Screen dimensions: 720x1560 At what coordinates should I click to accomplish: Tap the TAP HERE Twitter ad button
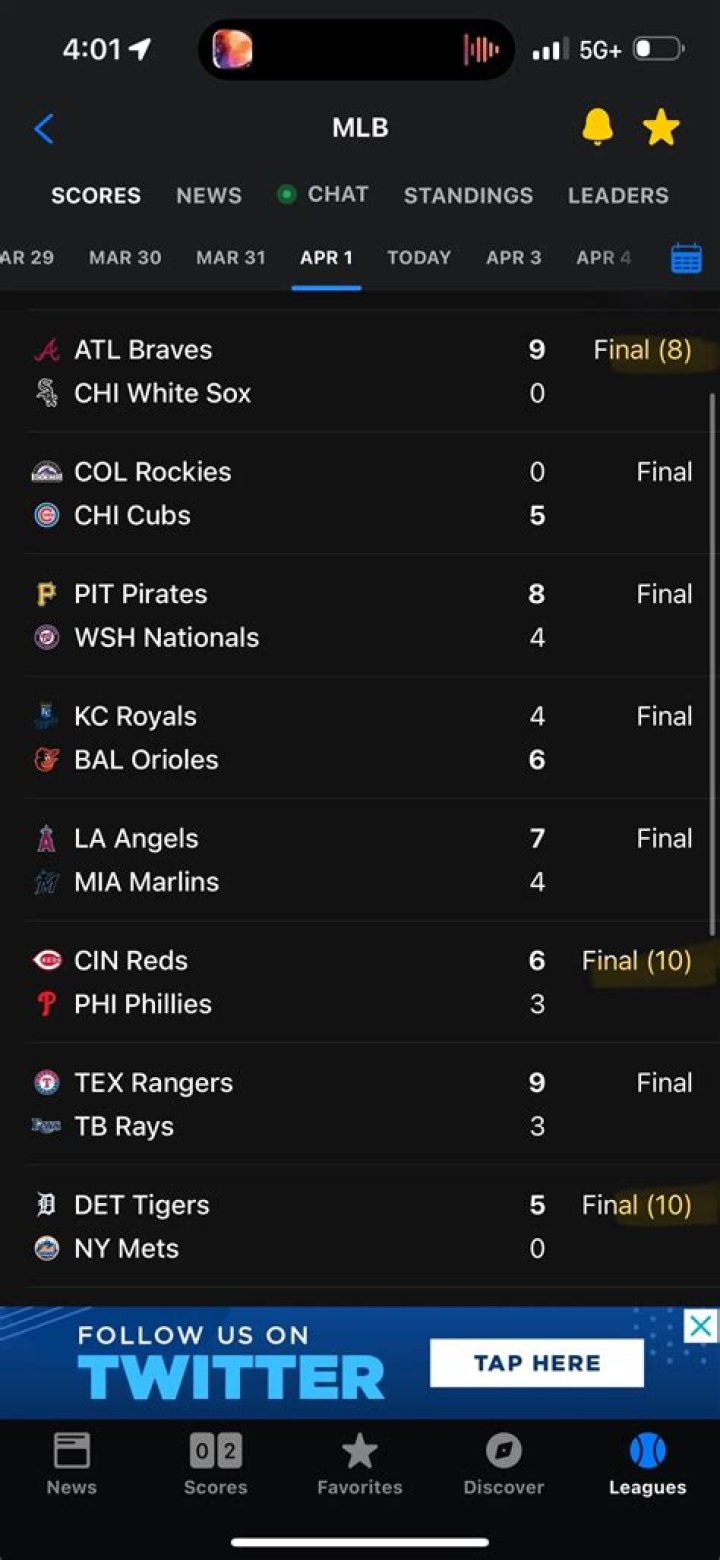(x=535, y=1362)
